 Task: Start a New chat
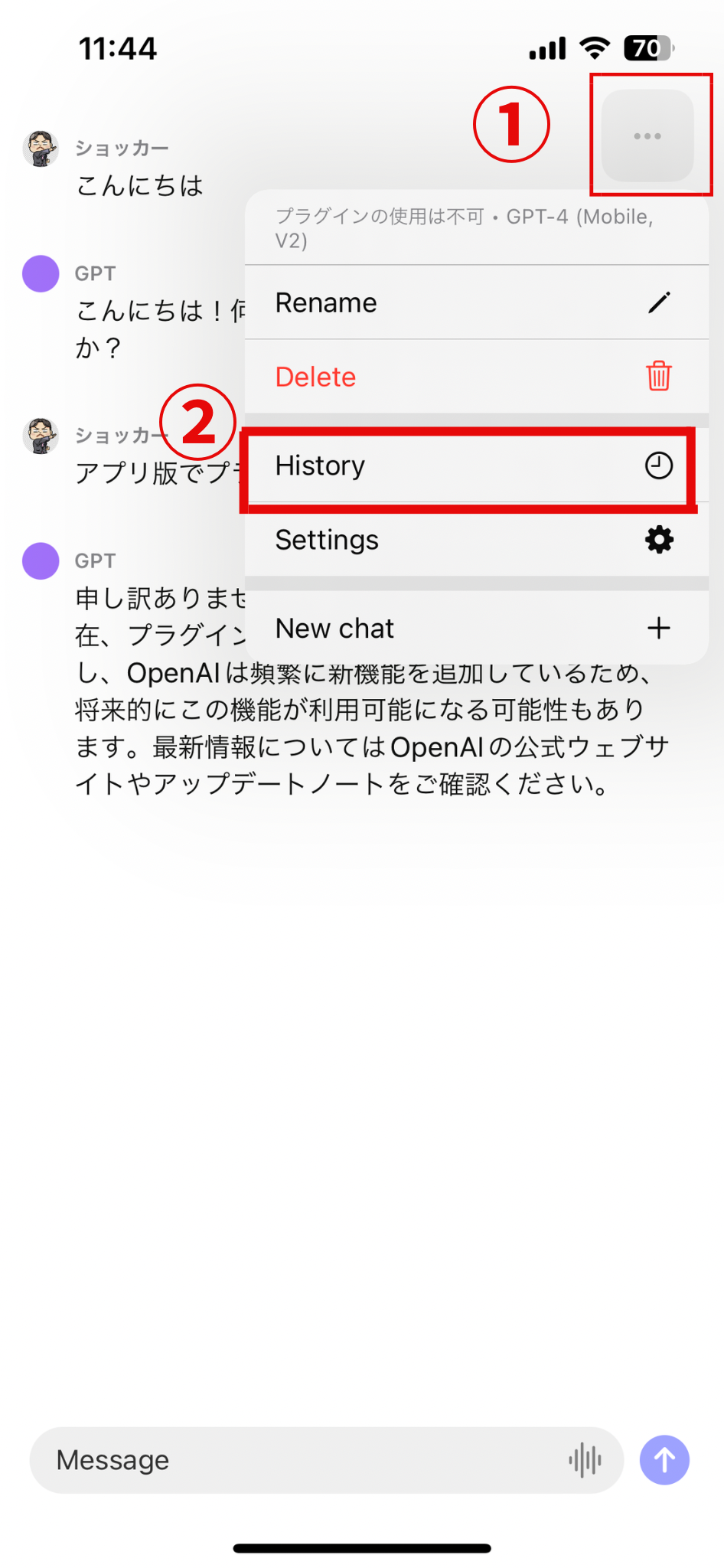476,629
